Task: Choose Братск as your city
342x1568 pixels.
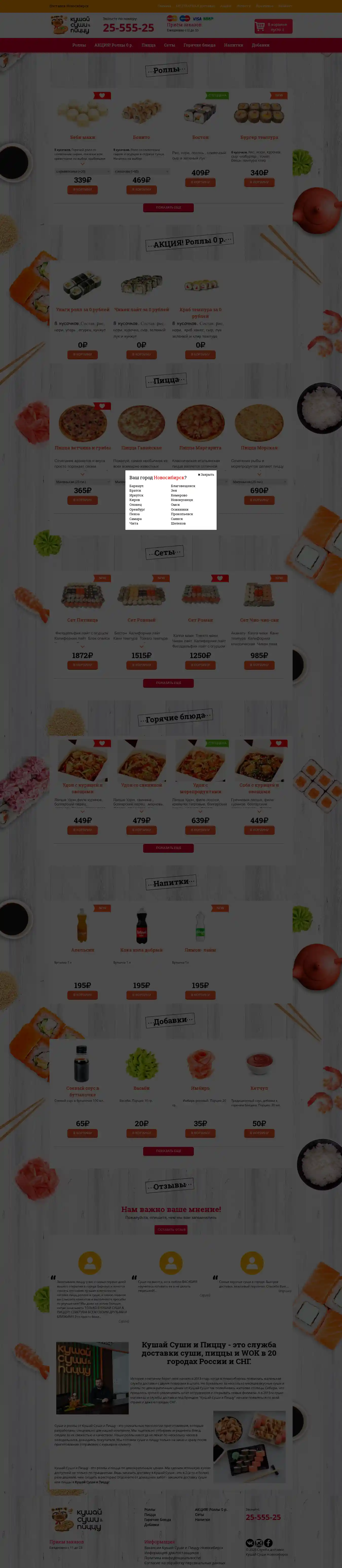Action: [135, 491]
